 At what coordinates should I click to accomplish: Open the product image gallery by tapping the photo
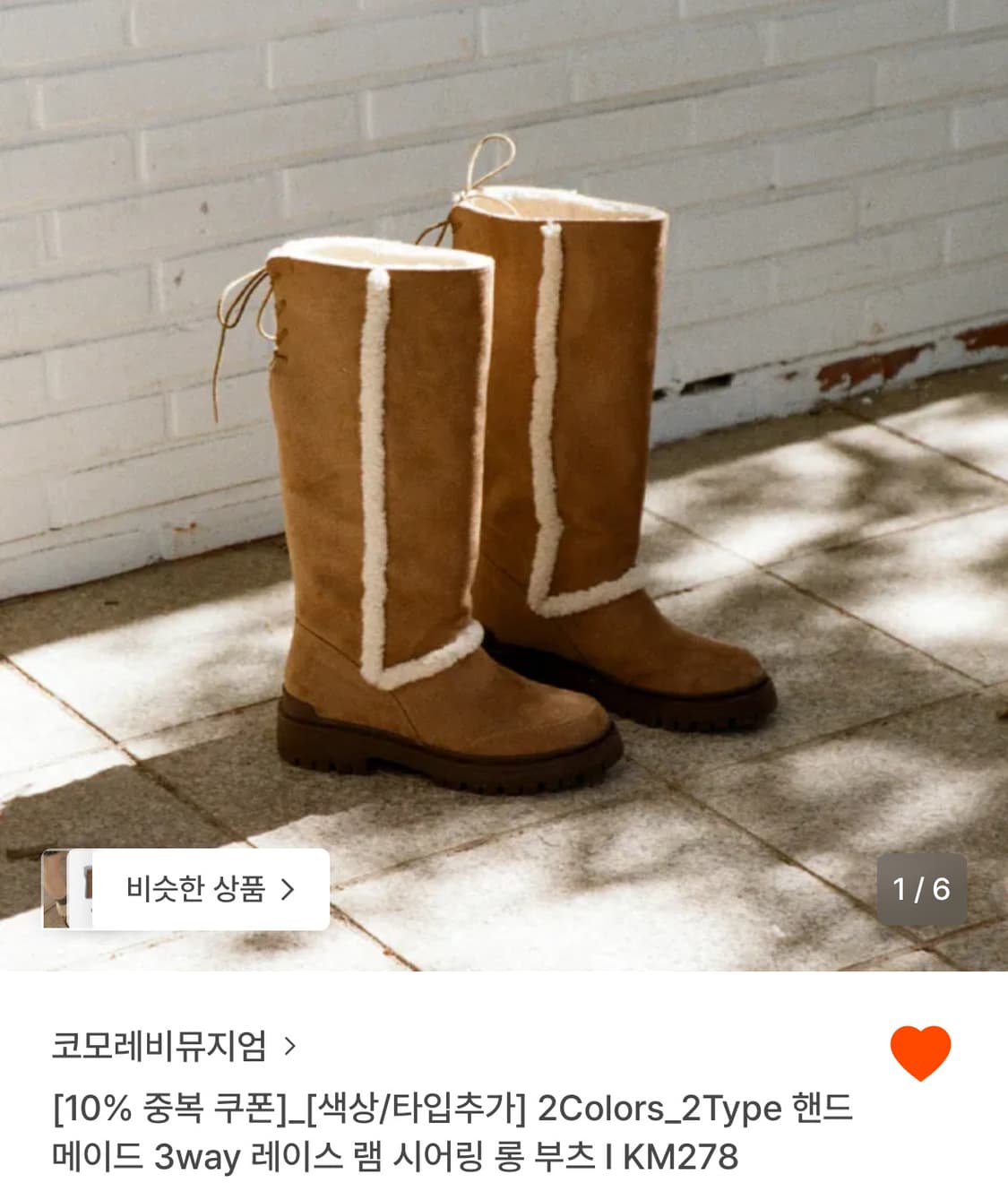click(x=504, y=448)
